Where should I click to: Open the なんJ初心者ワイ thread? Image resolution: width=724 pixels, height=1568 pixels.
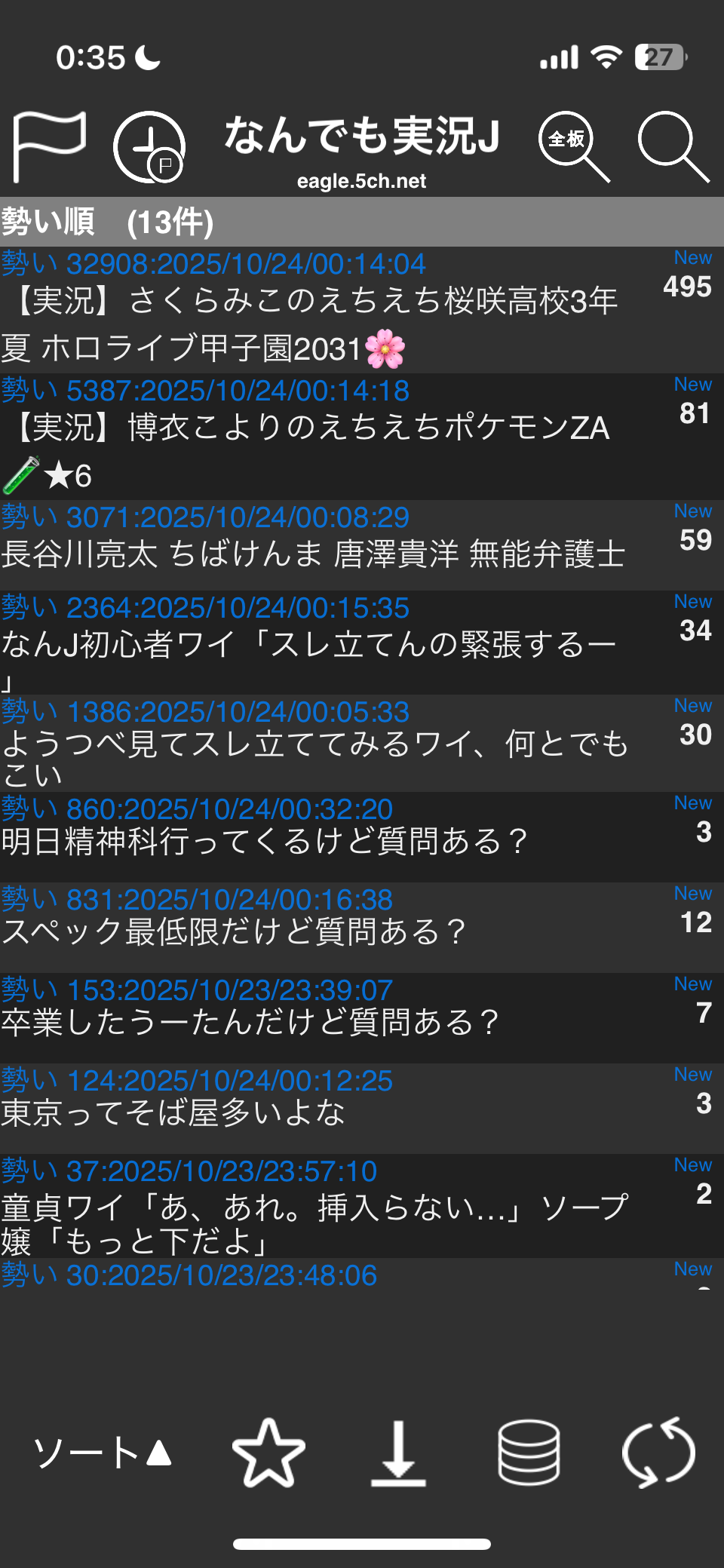362,643
